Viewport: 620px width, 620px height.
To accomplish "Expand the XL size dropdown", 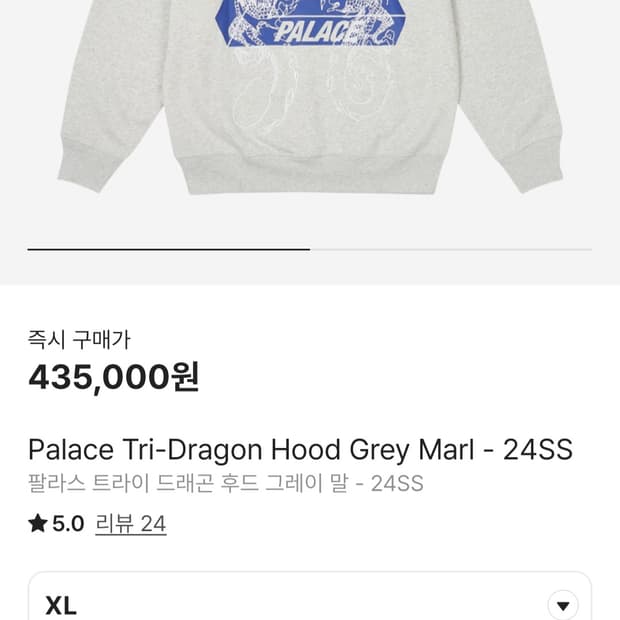I will coord(563,605).
